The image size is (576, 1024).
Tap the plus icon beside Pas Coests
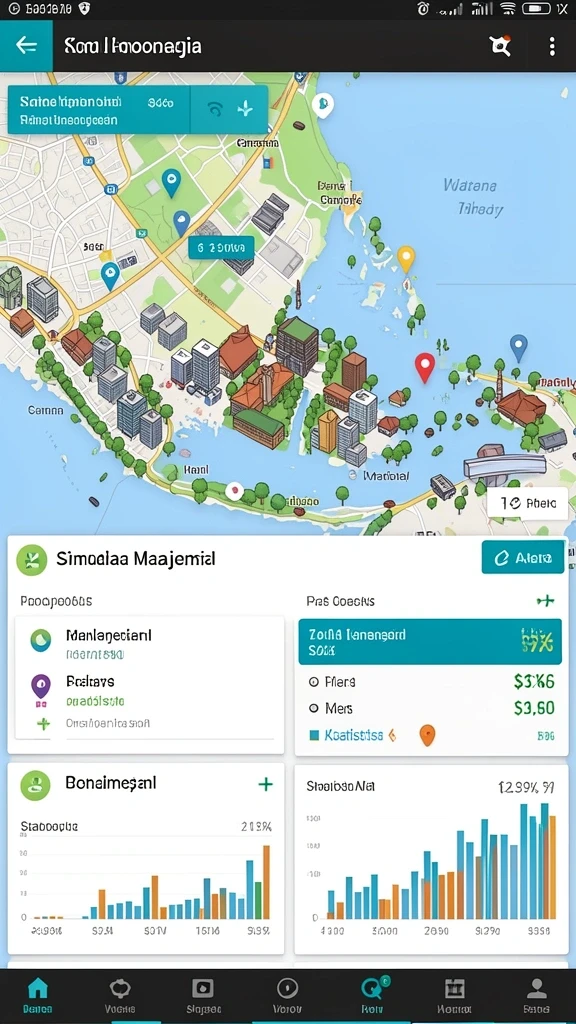click(545, 600)
